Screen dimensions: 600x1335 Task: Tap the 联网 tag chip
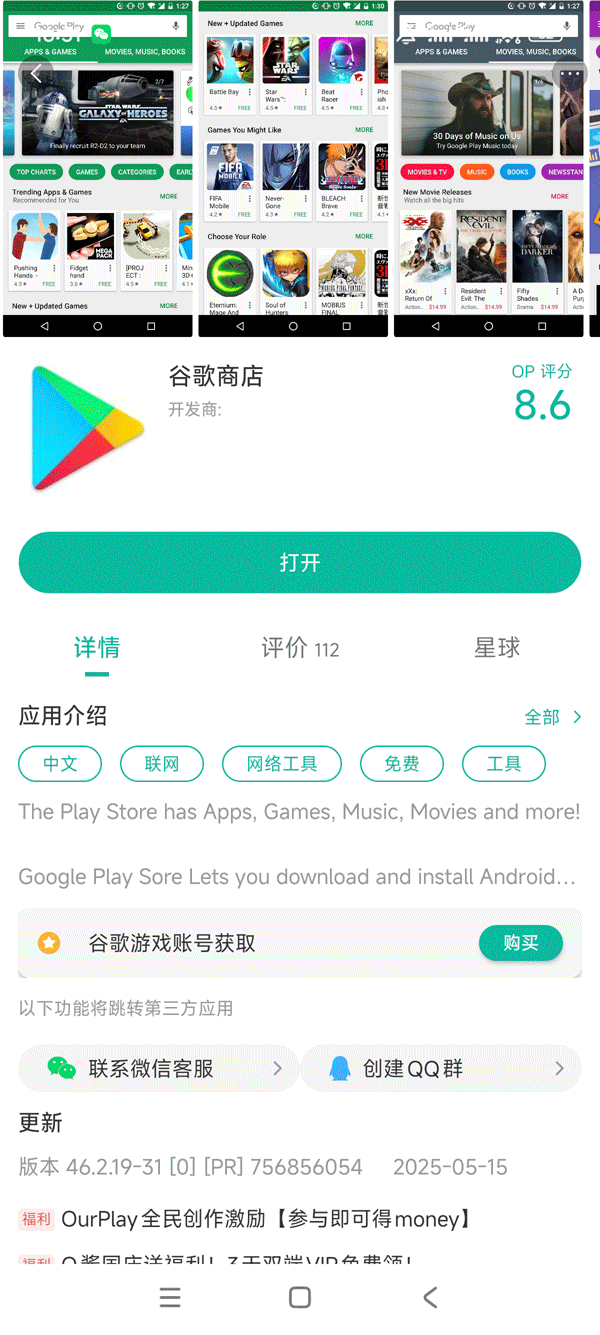coord(161,764)
